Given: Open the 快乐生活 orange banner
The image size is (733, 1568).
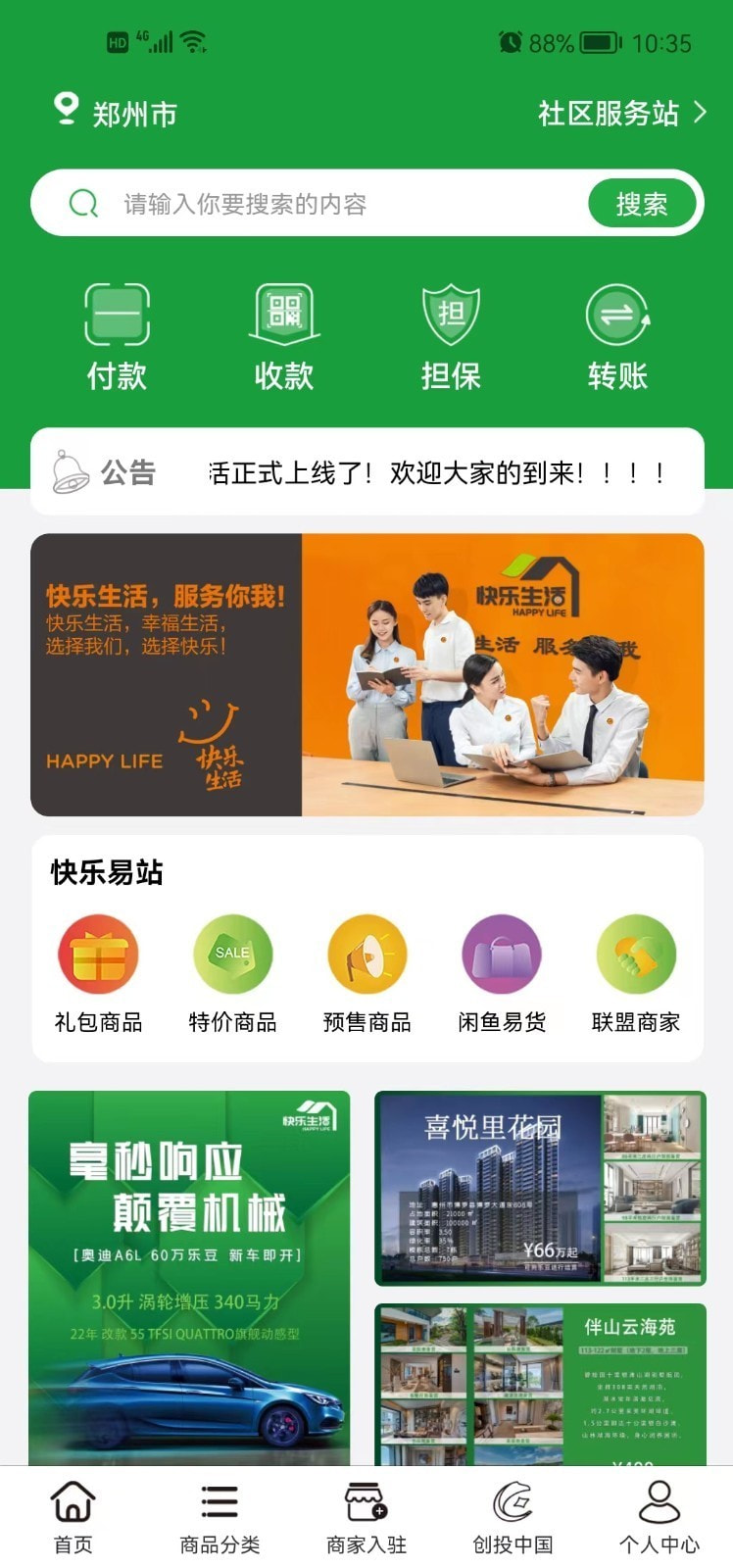Looking at the screenshot, I should tap(366, 674).
